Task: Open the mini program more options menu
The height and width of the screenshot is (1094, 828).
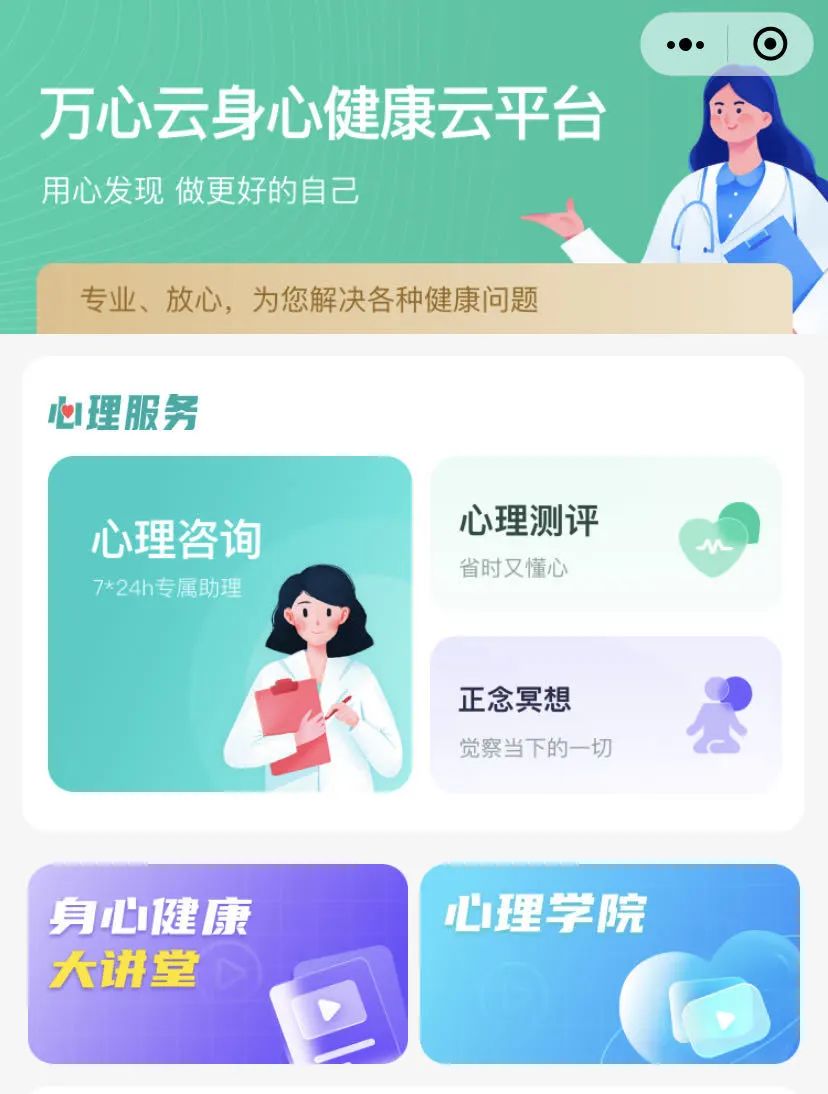Action: [x=685, y=45]
